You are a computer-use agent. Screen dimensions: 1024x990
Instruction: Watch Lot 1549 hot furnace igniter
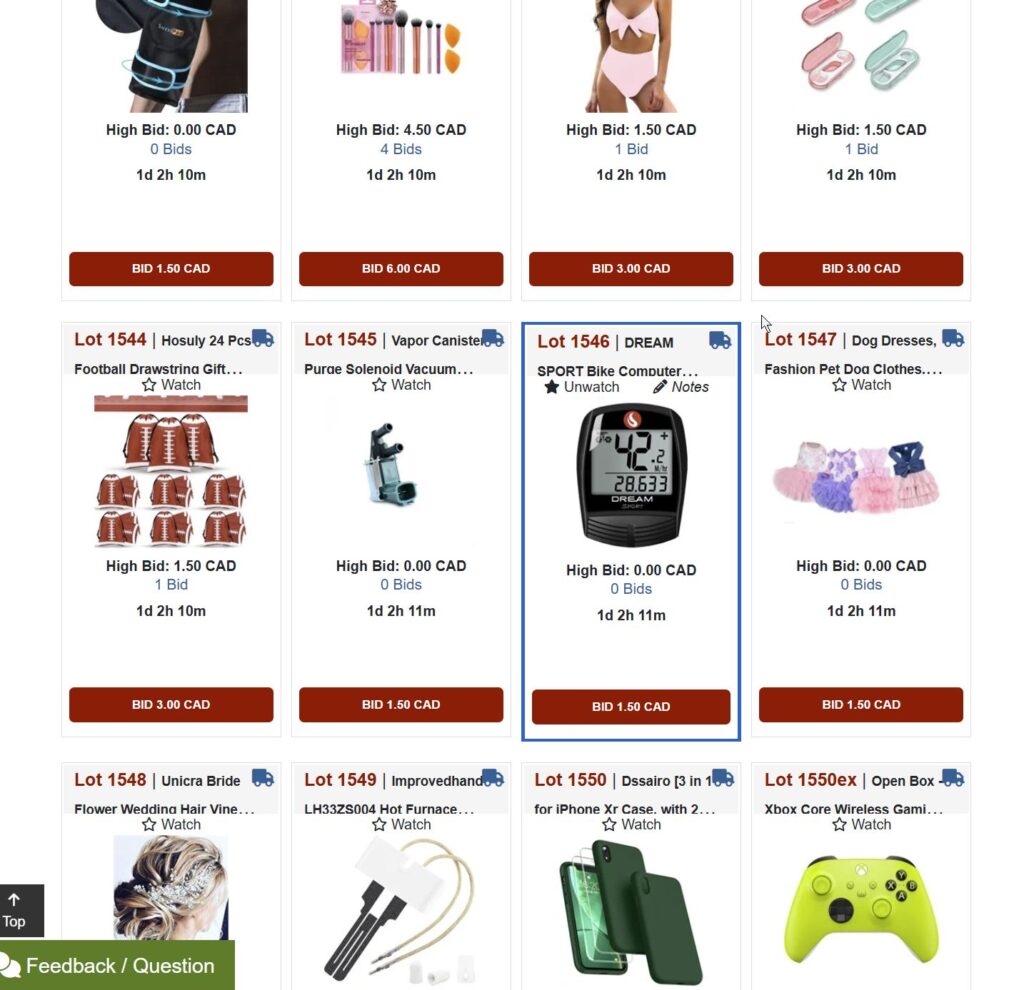(401, 825)
